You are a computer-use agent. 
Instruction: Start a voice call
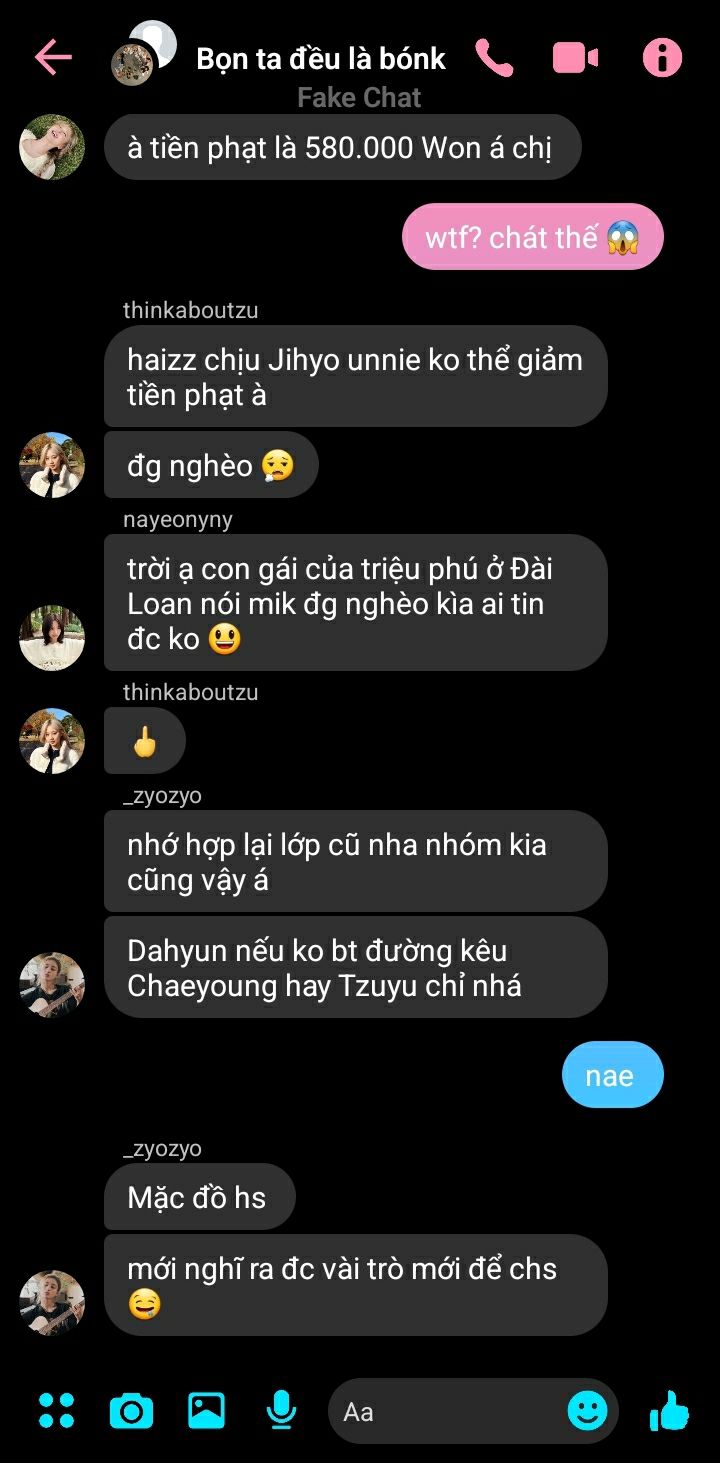tap(494, 58)
